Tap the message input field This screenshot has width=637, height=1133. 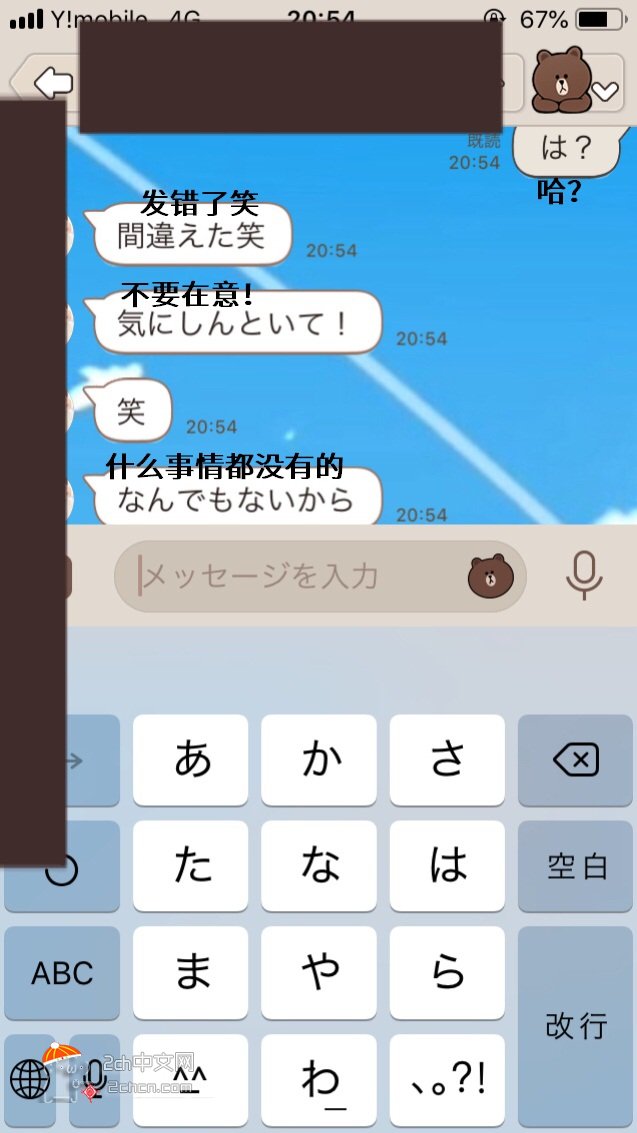[x=300, y=576]
